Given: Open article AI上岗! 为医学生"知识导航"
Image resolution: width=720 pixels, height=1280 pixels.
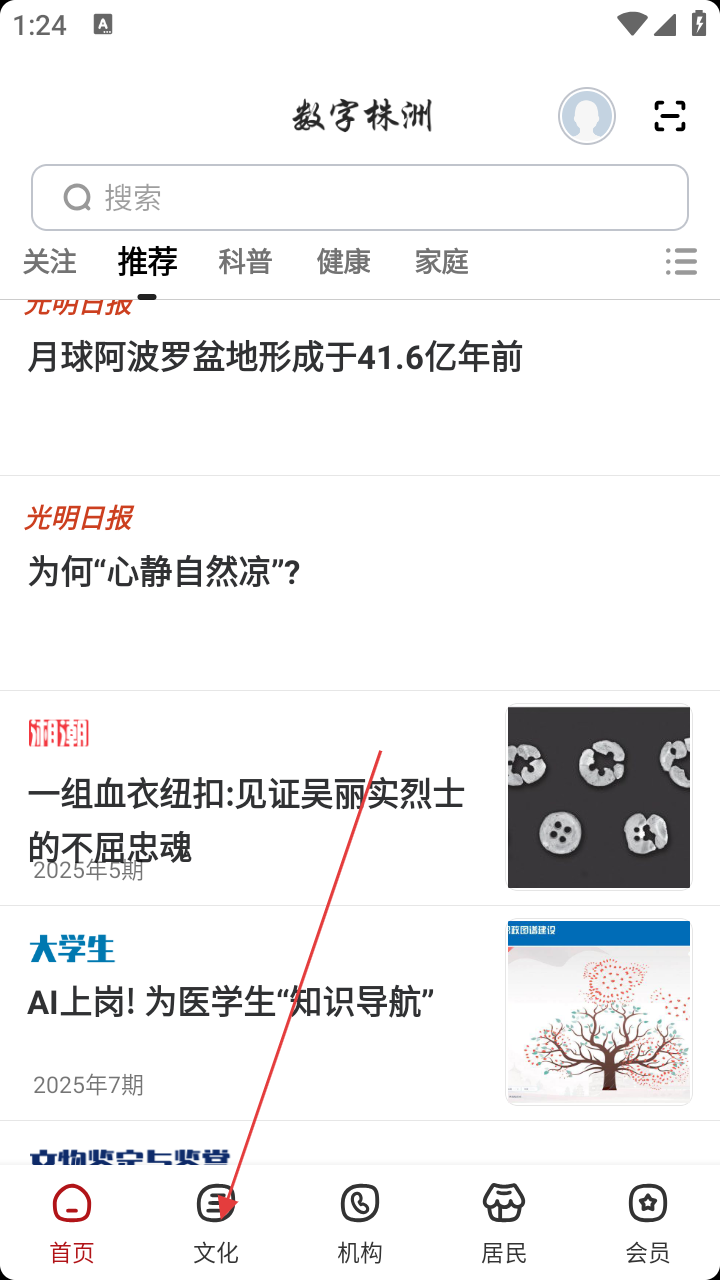Looking at the screenshot, I should click(x=231, y=1003).
